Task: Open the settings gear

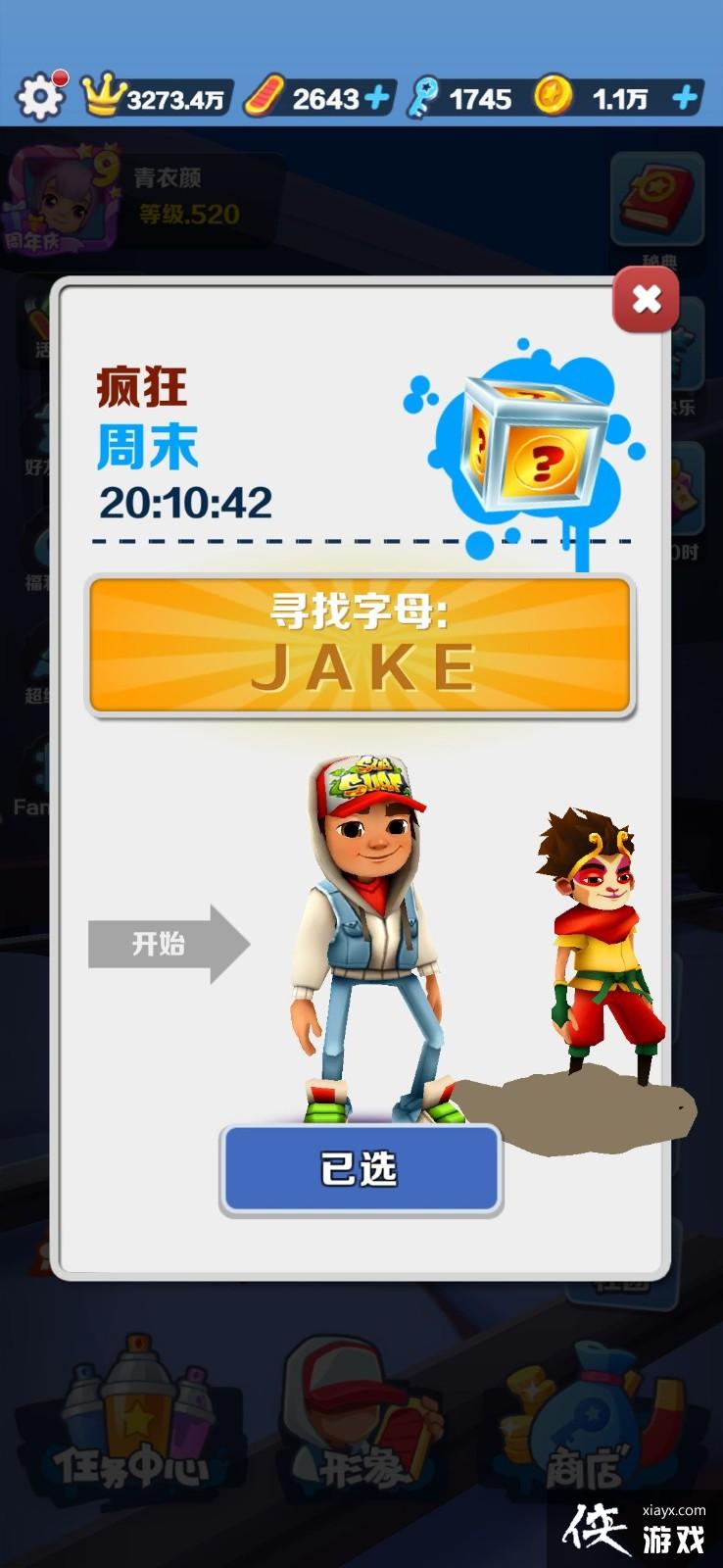Action: point(40,96)
